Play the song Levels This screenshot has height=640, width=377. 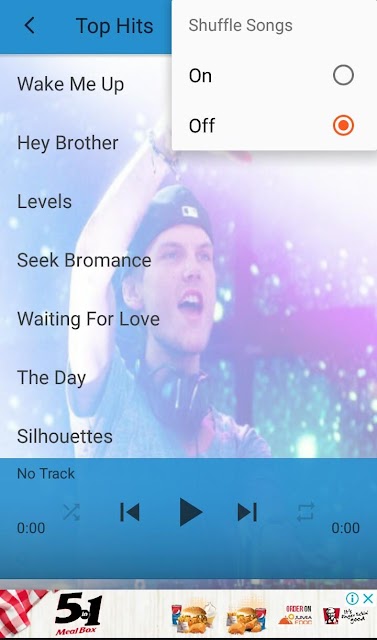[44, 202]
